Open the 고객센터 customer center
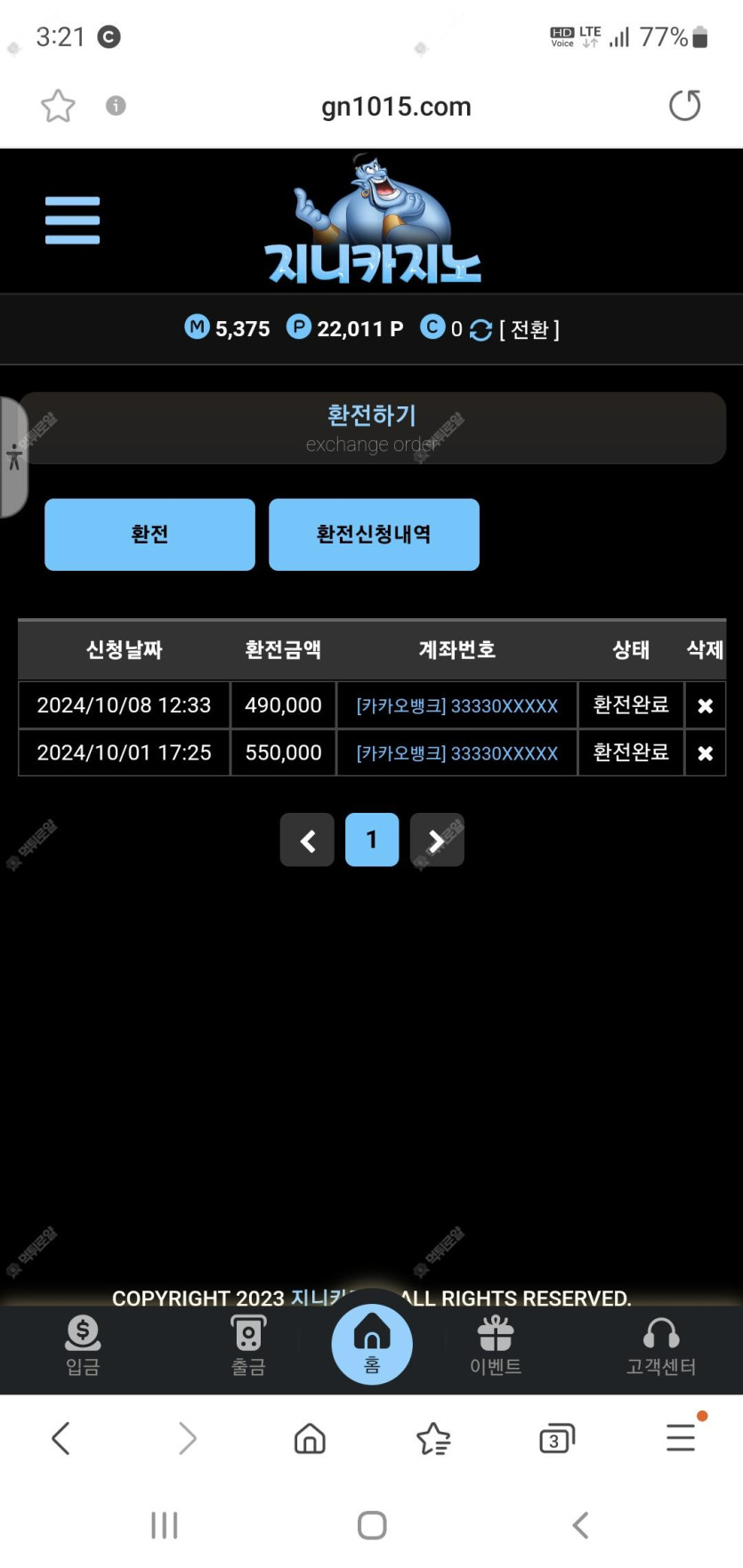743x1568 pixels. click(x=661, y=1346)
